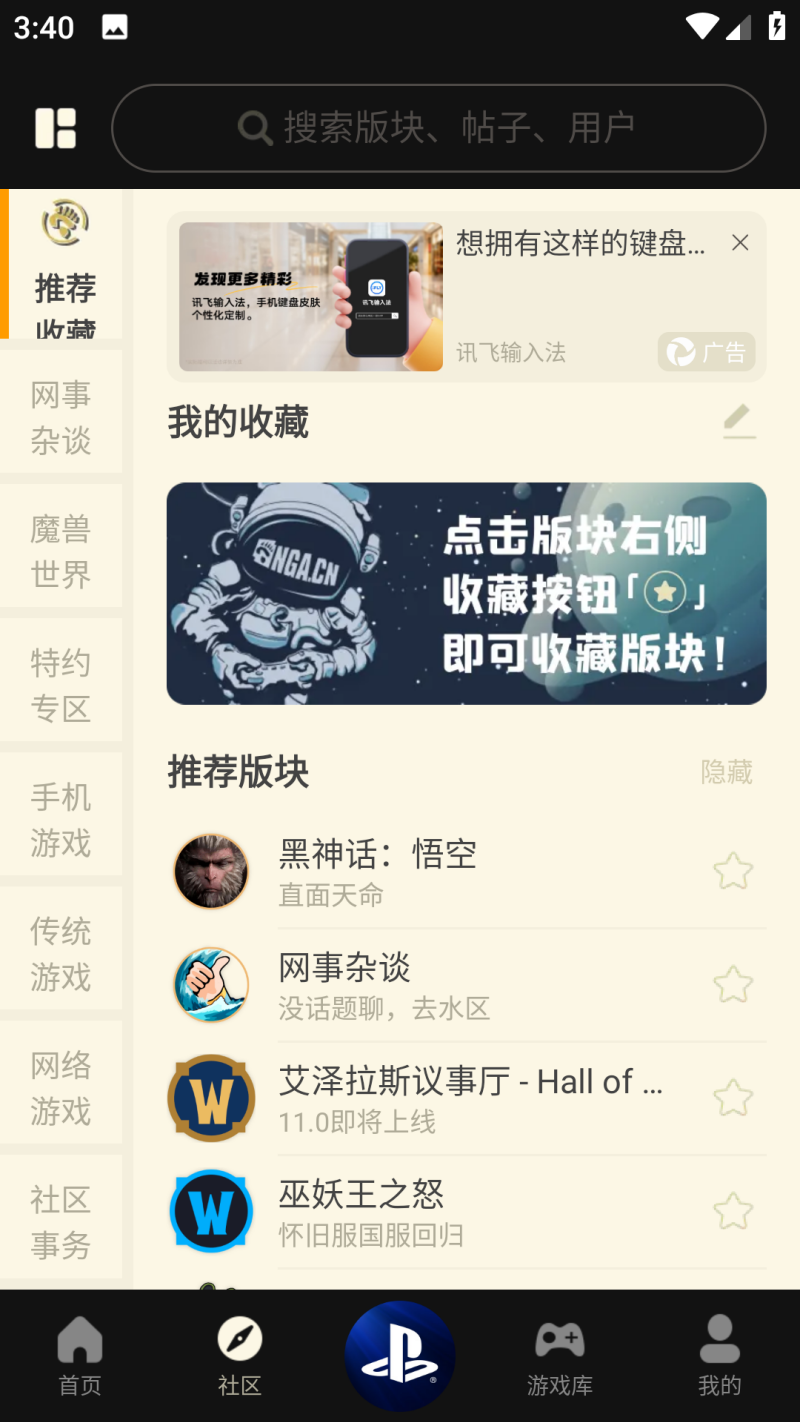Select the 特约专区 side category
The width and height of the screenshot is (800, 1422).
[x=61, y=685]
